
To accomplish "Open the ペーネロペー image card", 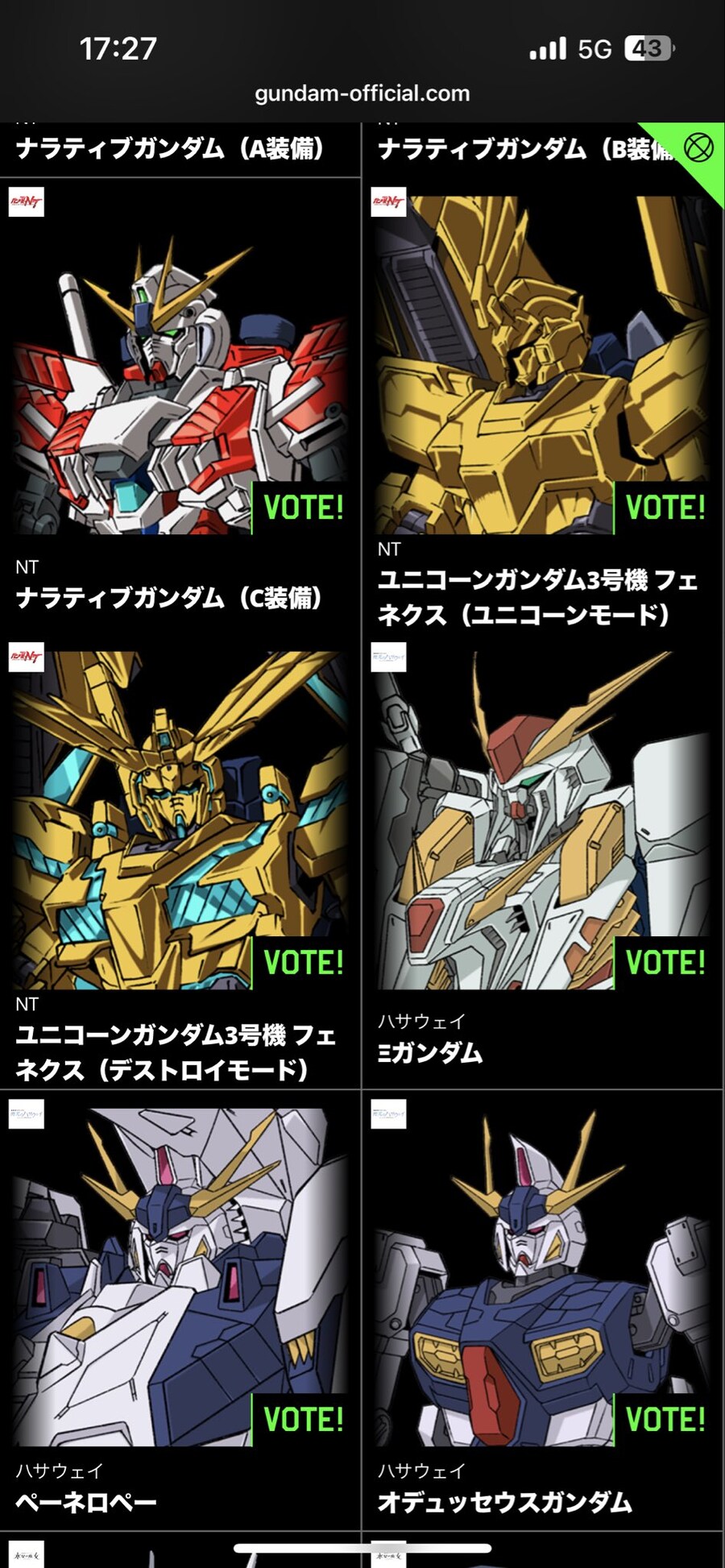I will coord(161,1257).
